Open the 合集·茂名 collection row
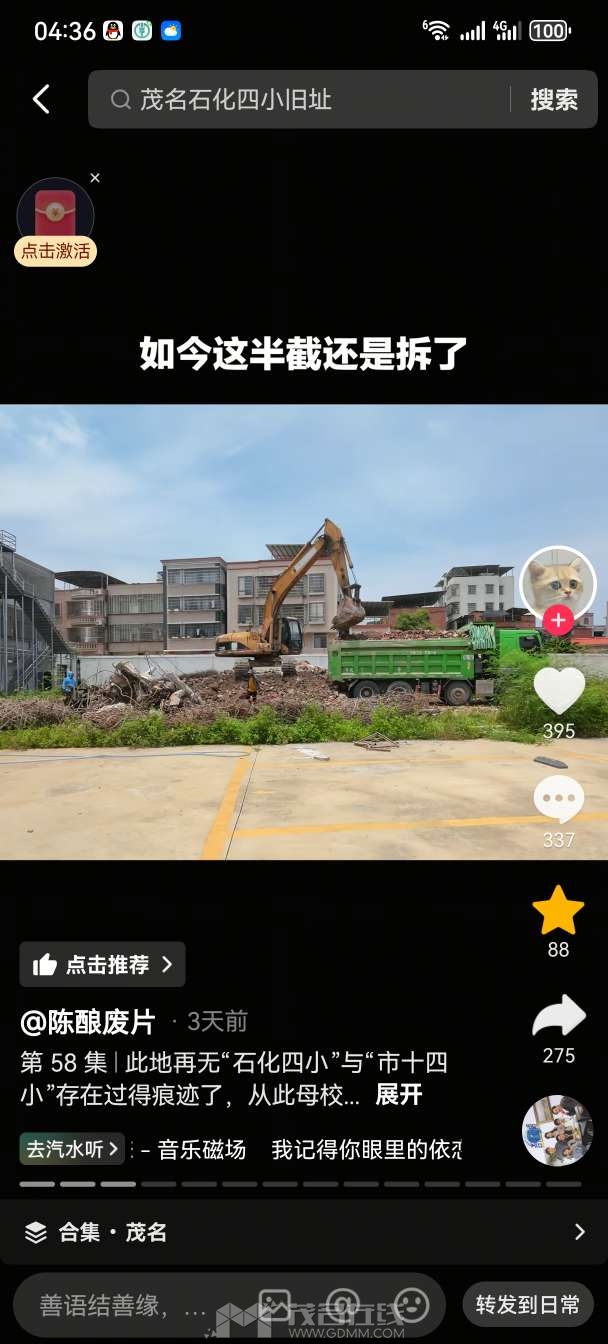 [x=304, y=1232]
